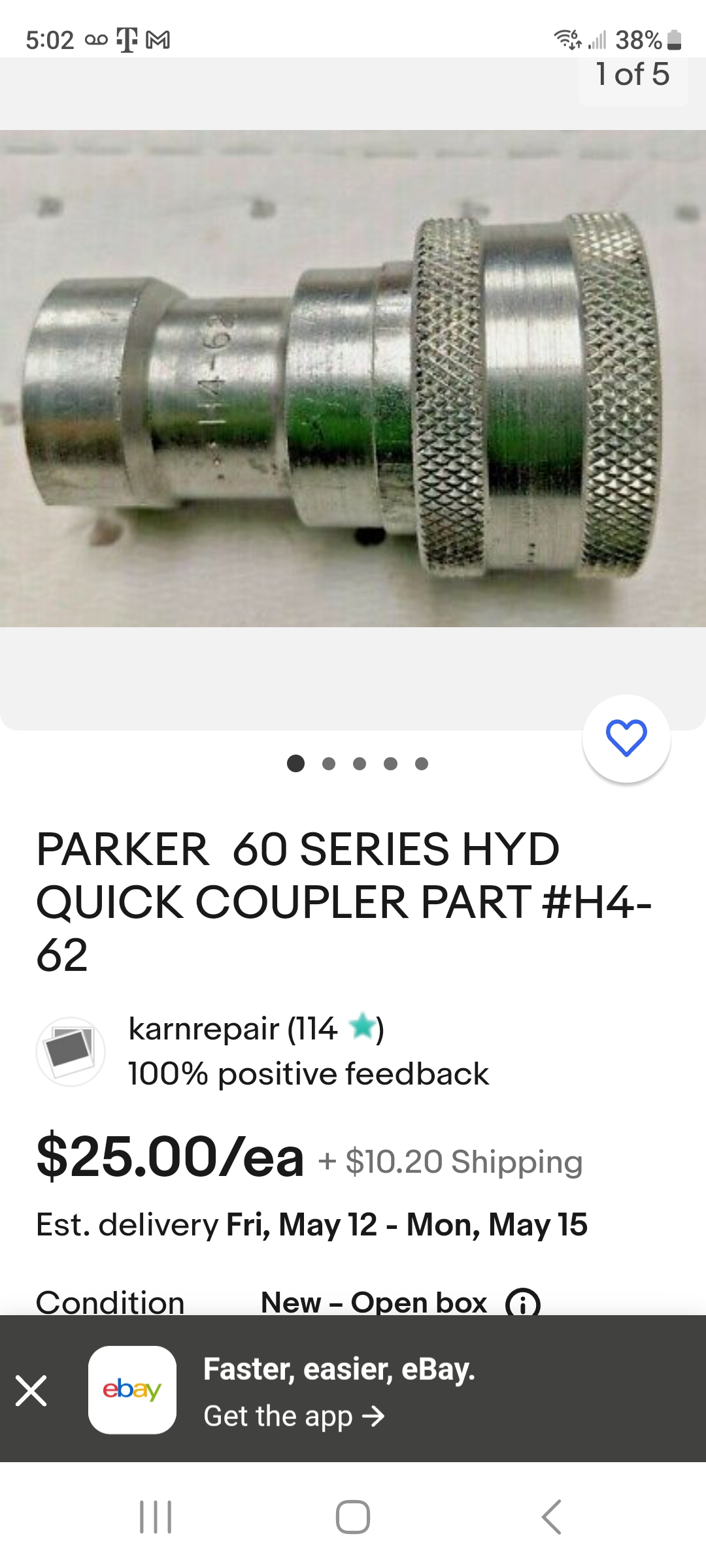Image resolution: width=706 pixels, height=1568 pixels.
Task: Open recent apps from navigation bar
Action: [x=156, y=1516]
